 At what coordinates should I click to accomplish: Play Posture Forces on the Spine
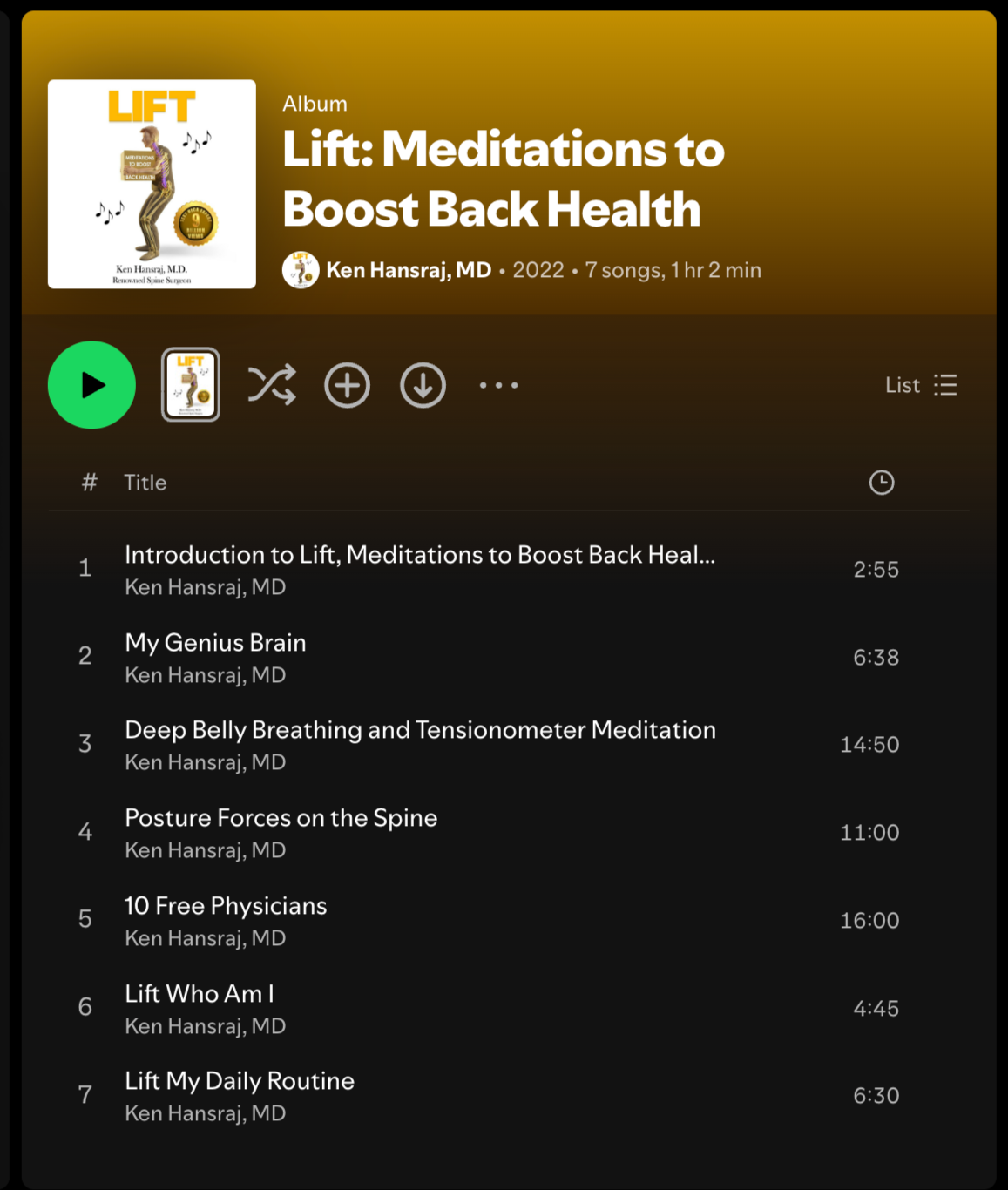point(281,818)
